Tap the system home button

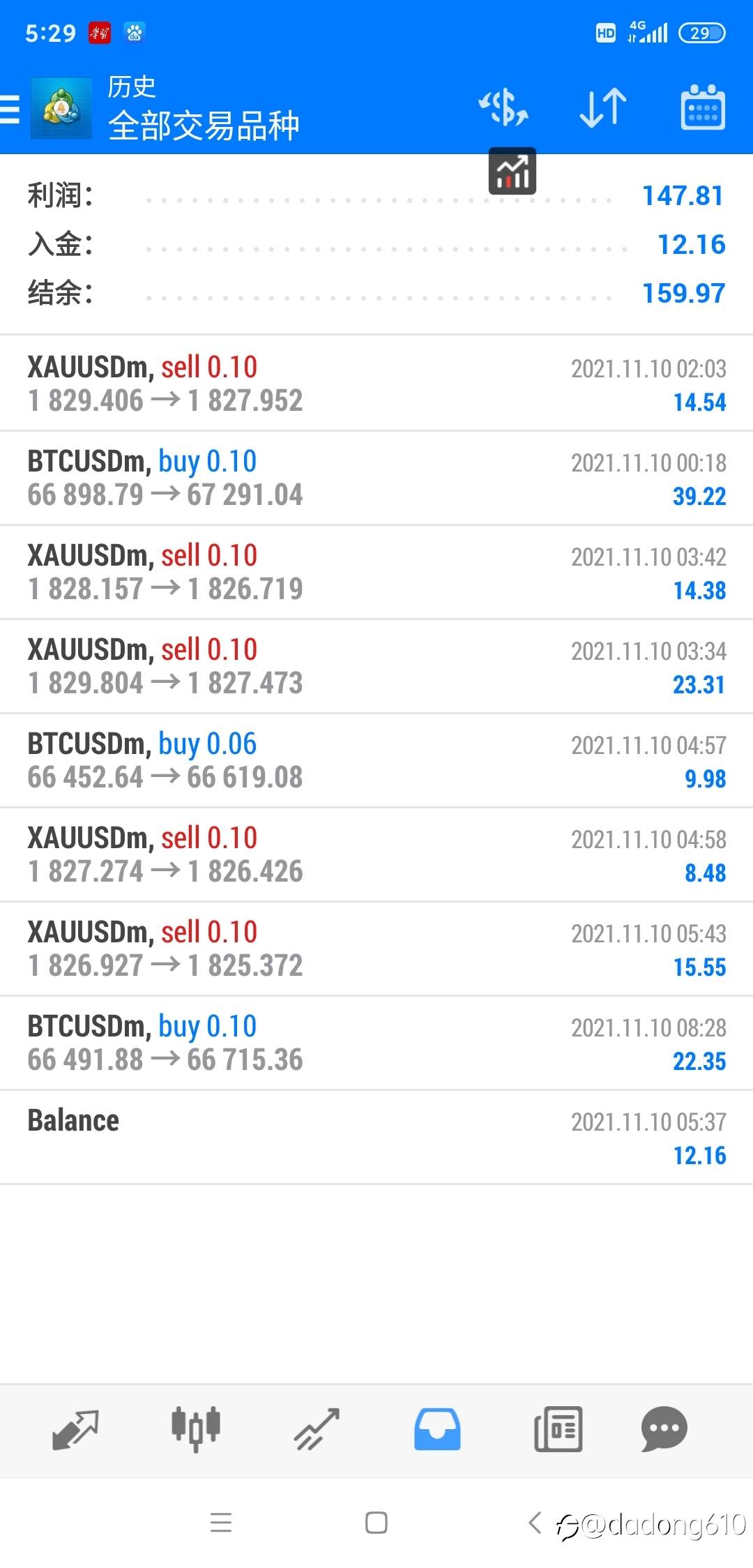coord(376,1523)
